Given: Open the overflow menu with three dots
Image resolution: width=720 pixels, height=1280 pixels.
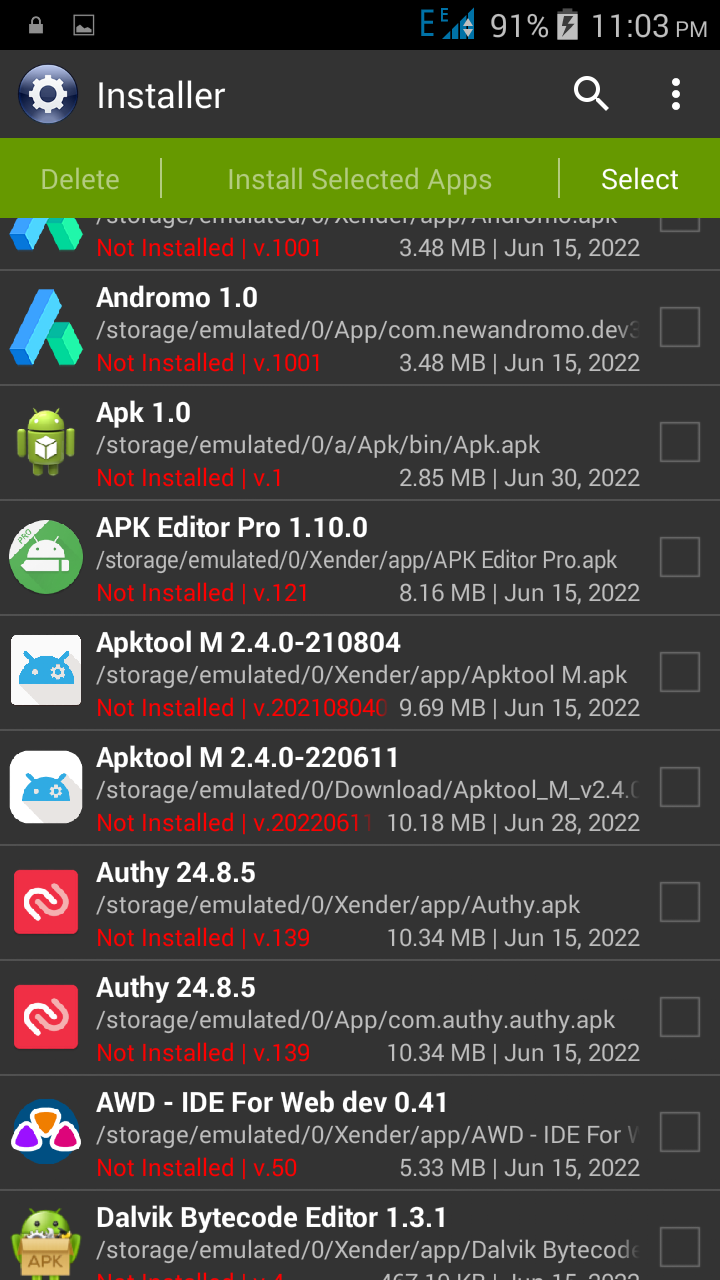Looking at the screenshot, I should [x=675, y=94].
